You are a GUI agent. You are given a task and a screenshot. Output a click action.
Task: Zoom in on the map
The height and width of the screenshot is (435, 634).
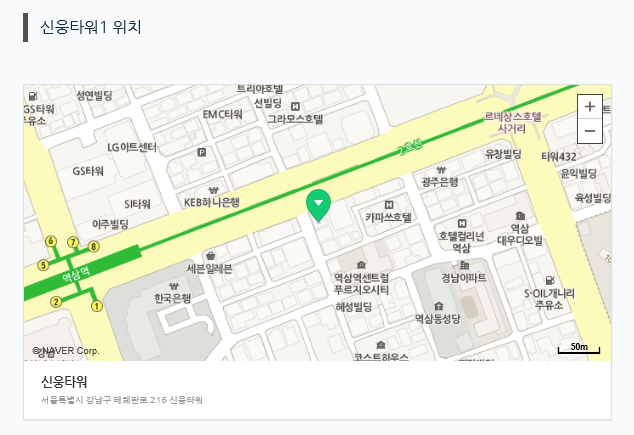pyautogui.click(x=590, y=107)
